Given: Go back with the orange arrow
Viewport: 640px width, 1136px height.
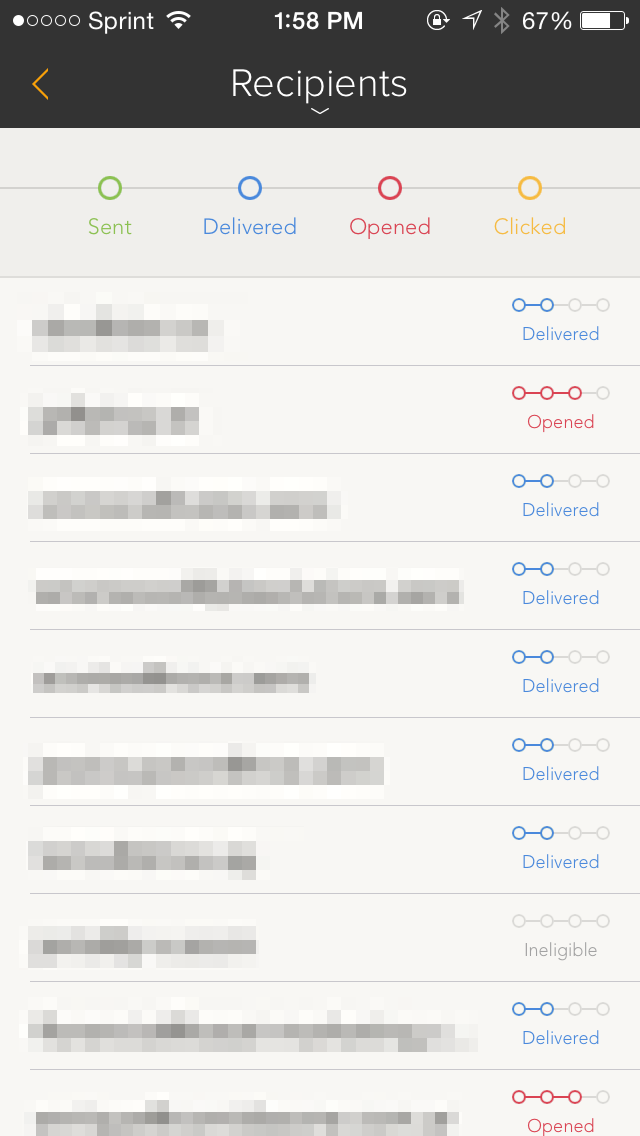Looking at the screenshot, I should tap(41, 84).
